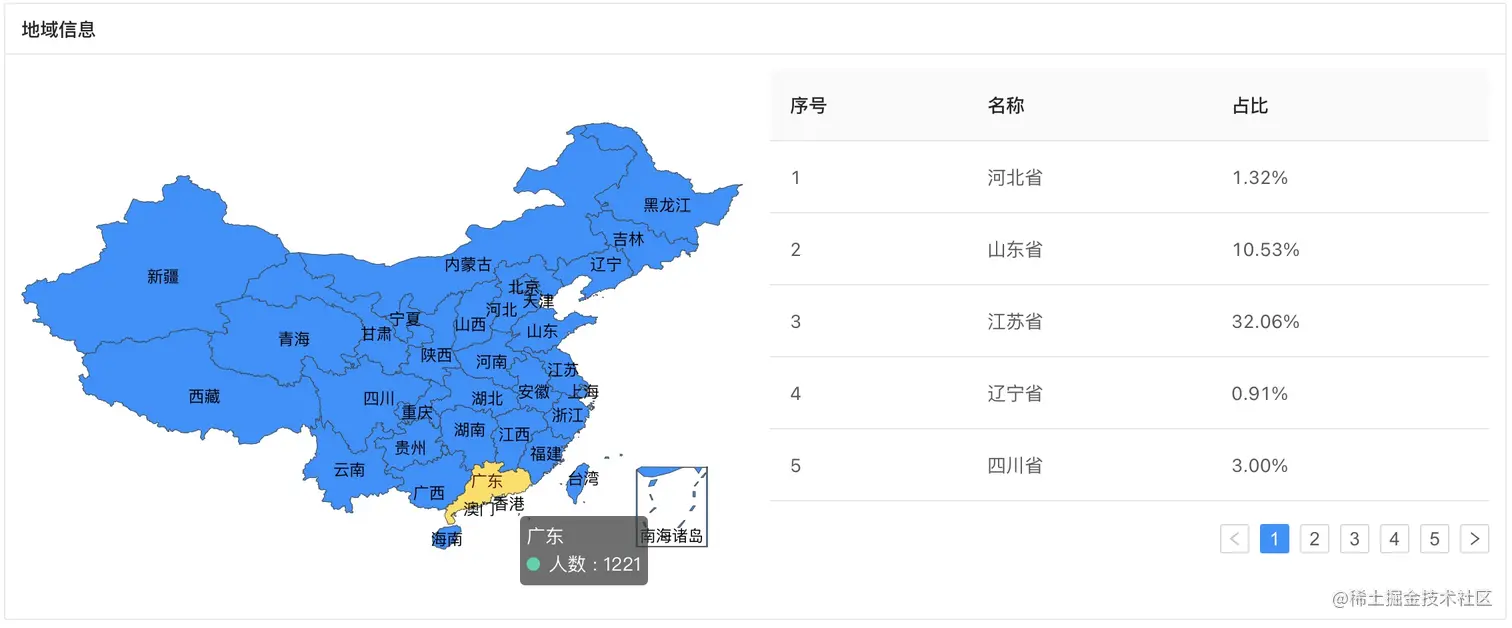Select 黑龙江 province on the map
Viewport: 1512px width, 628px height.
[x=667, y=205]
